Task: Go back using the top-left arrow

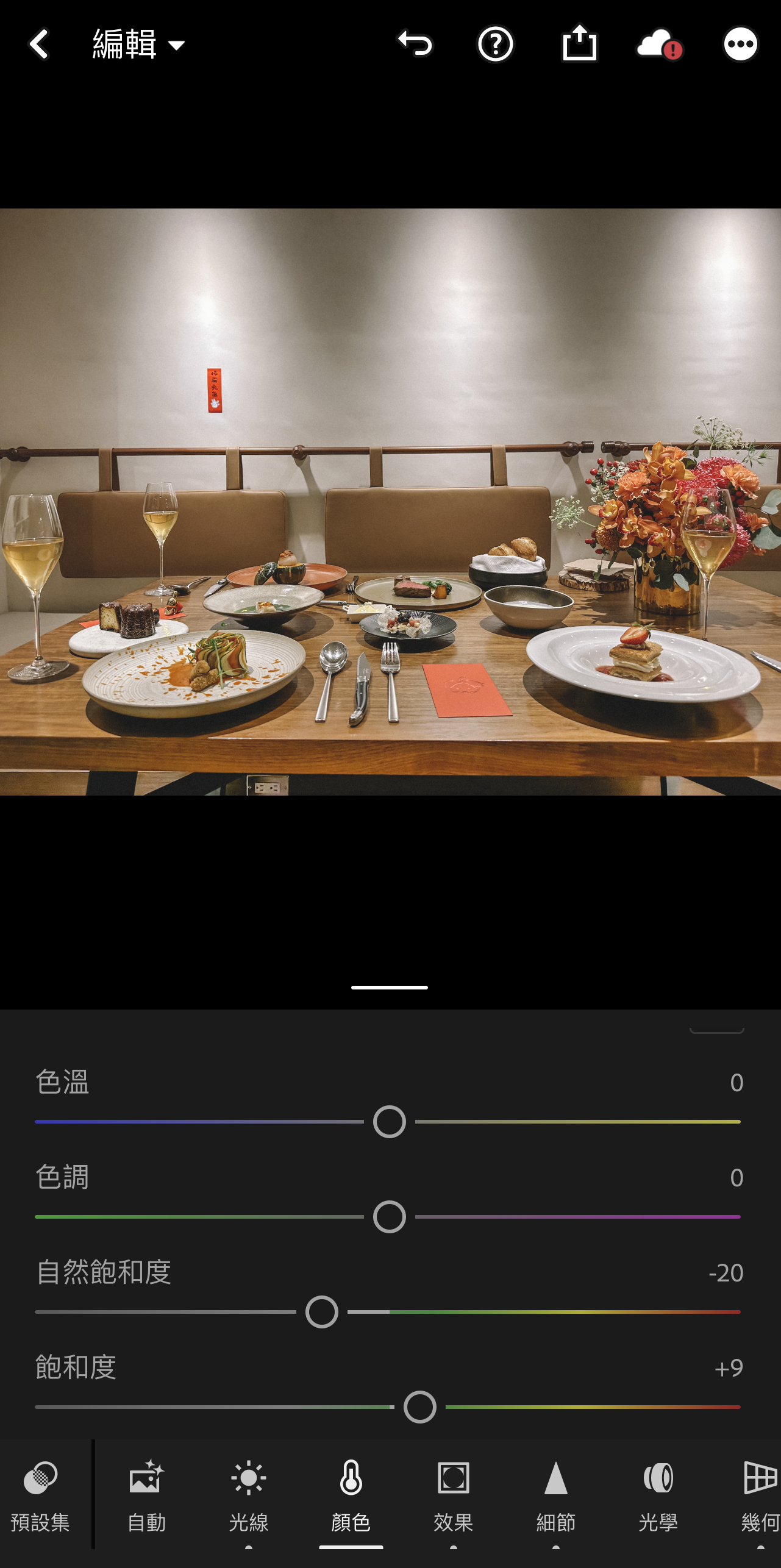Action: tap(39, 45)
